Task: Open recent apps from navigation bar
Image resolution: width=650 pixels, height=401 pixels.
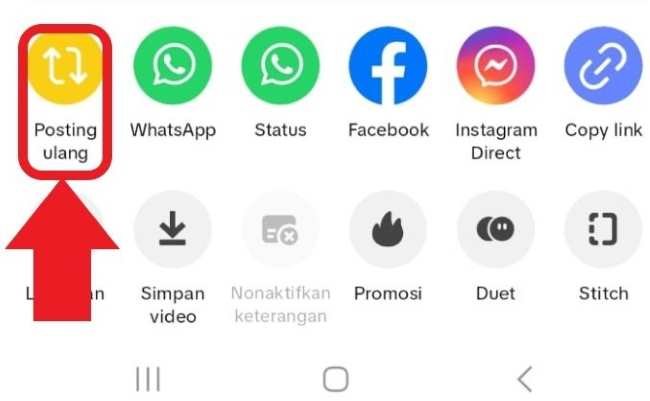Action: click(148, 378)
